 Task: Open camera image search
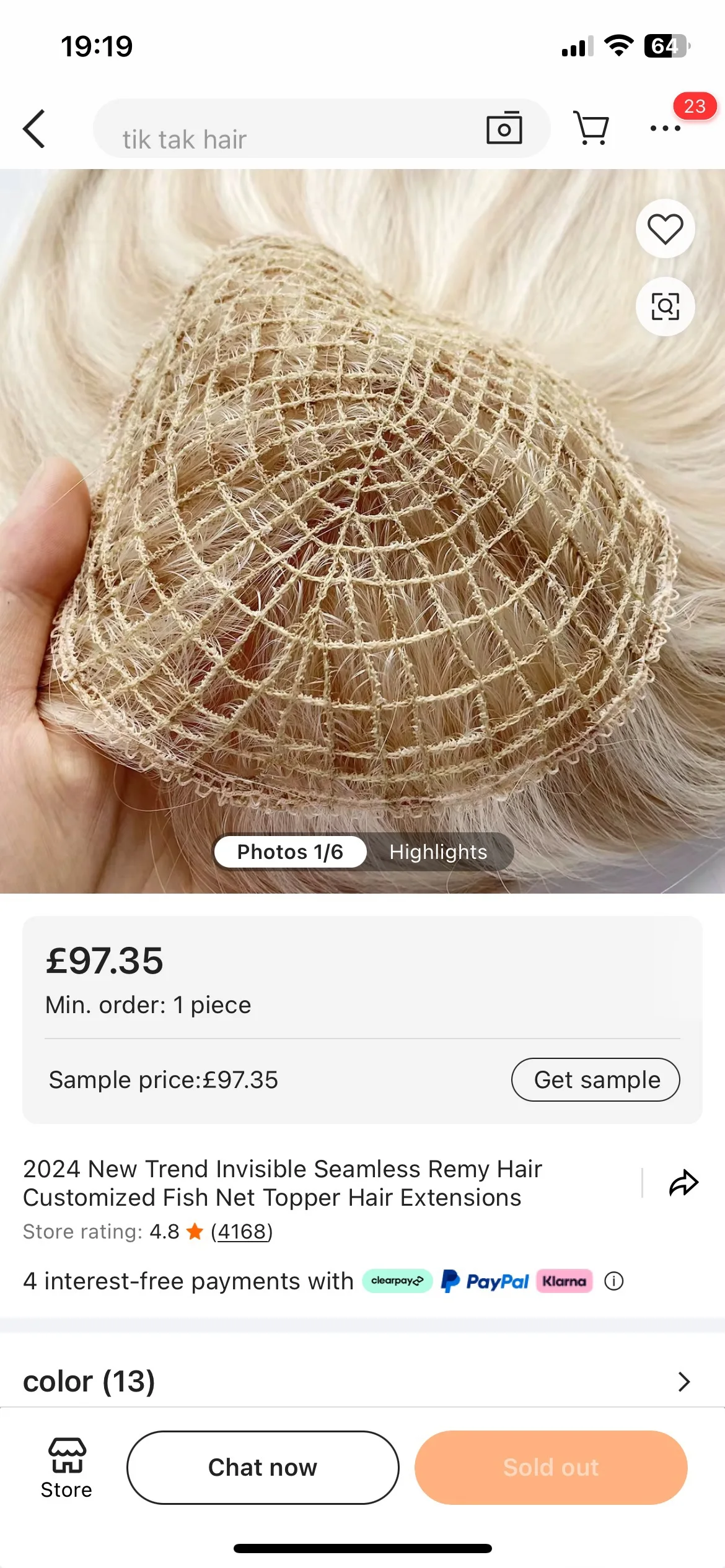(504, 128)
